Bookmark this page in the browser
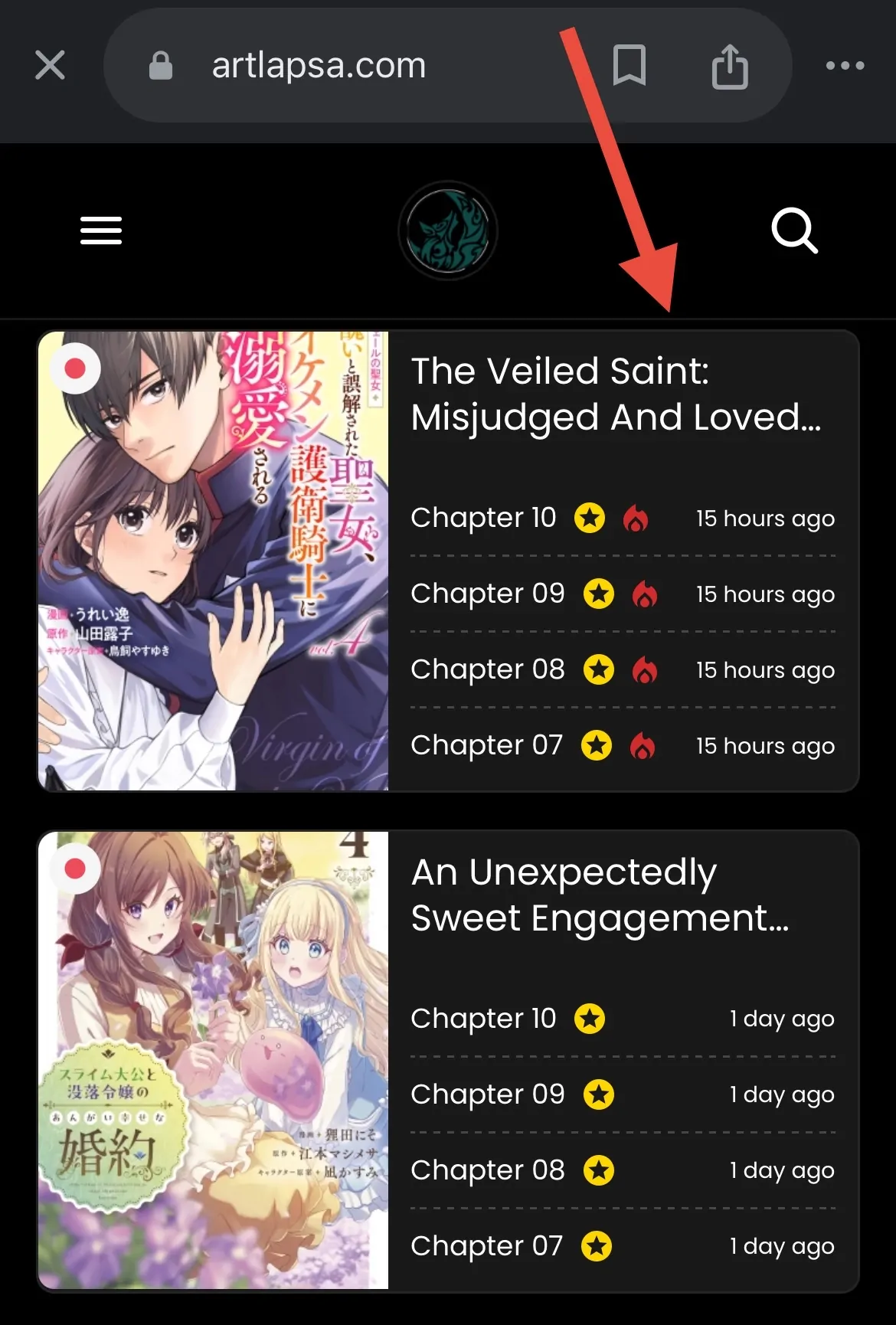This screenshot has width=896, height=1325. coord(629,65)
